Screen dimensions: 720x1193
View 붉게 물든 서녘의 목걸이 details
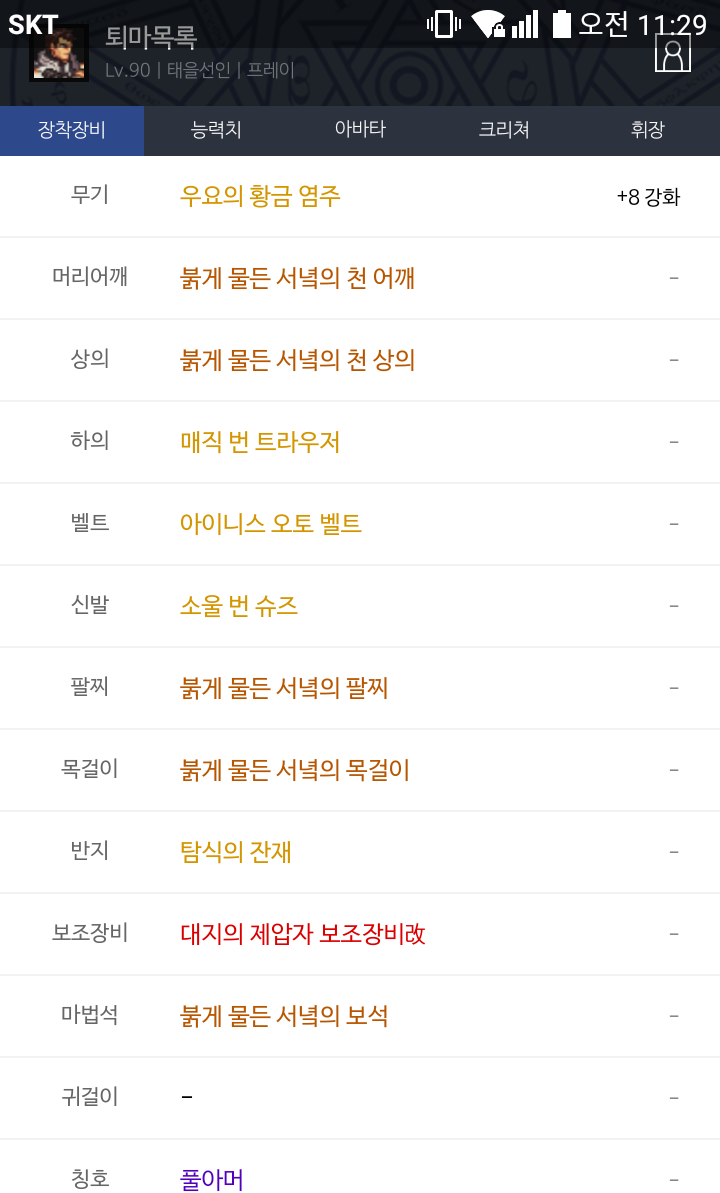(295, 771)
